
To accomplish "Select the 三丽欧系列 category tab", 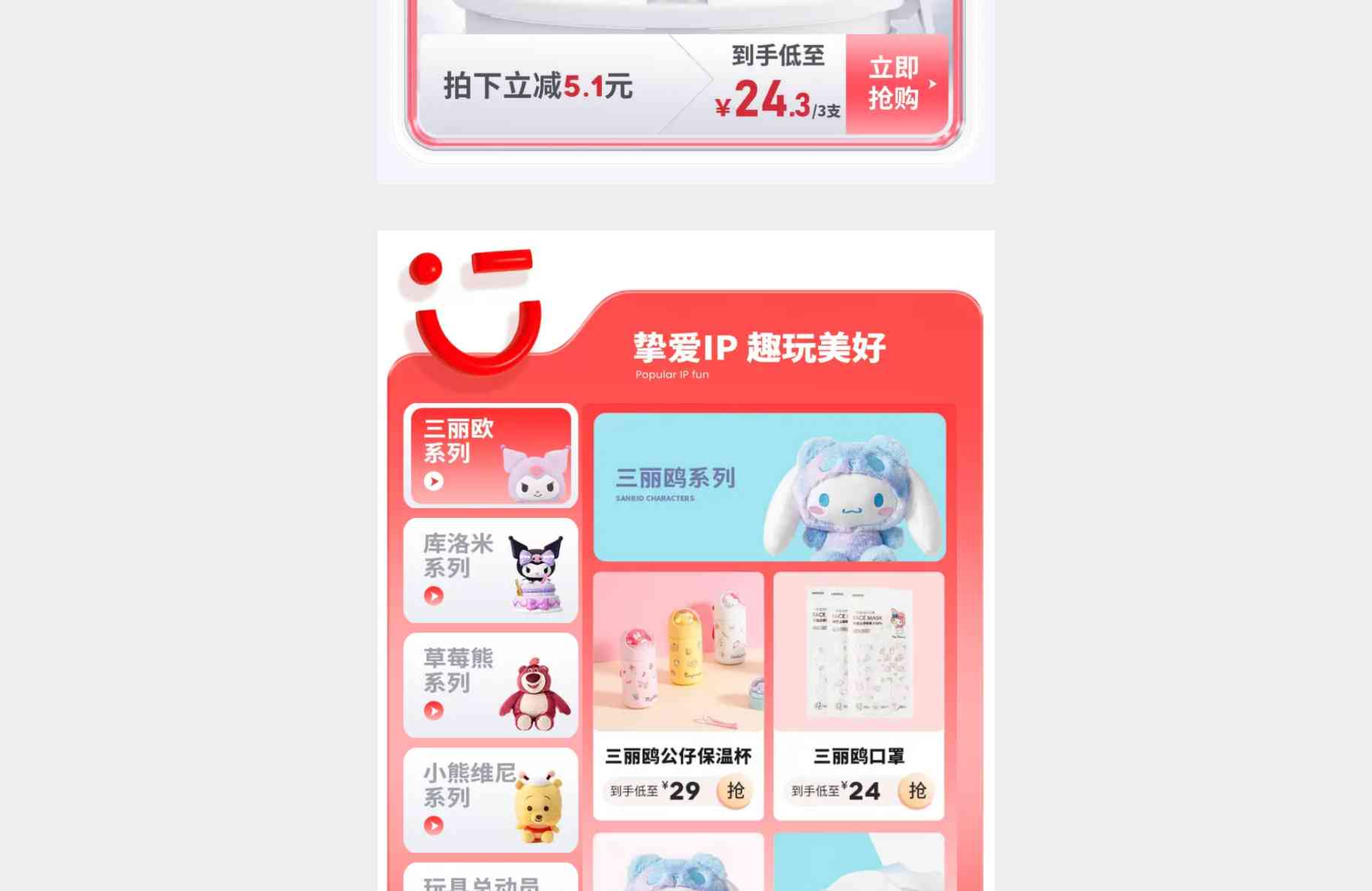I will 490,456.
